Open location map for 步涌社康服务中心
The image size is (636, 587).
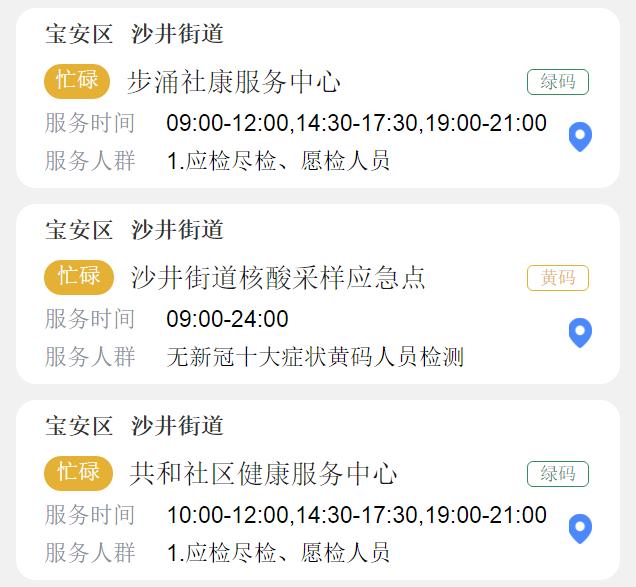pyautogui.click(x=580, y=137)
